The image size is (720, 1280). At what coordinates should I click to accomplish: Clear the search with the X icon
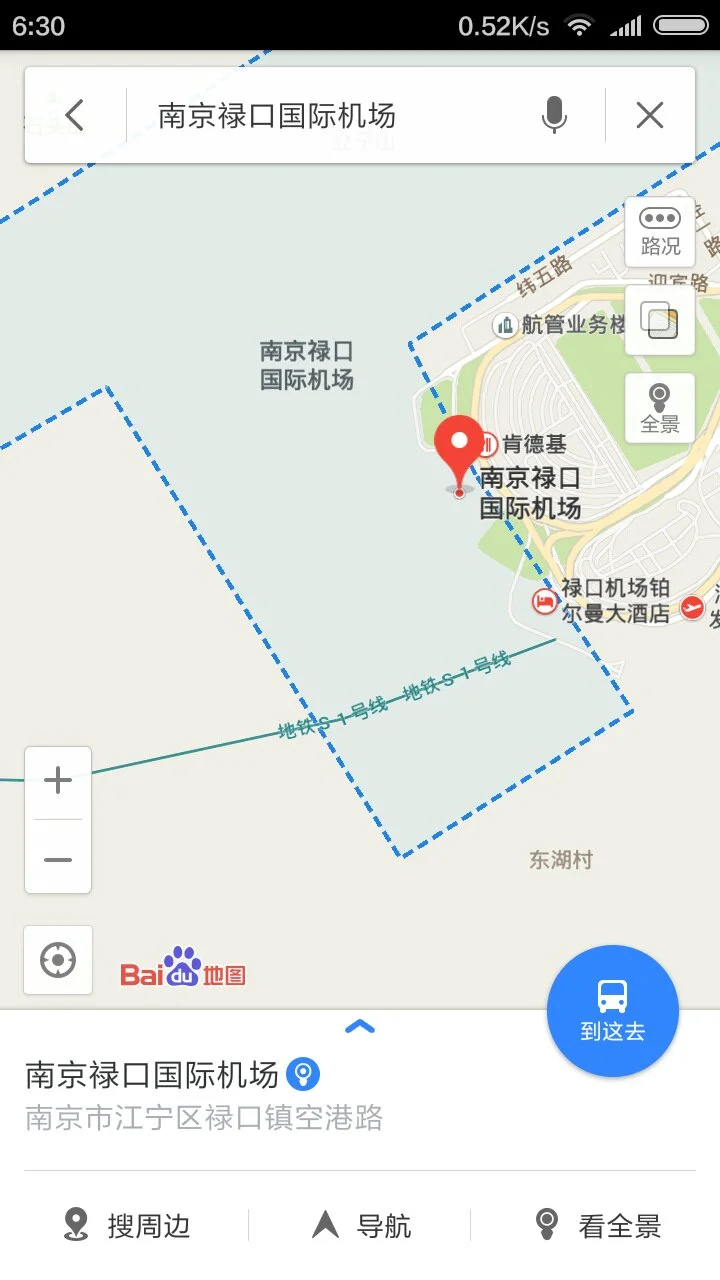point(649,114)
